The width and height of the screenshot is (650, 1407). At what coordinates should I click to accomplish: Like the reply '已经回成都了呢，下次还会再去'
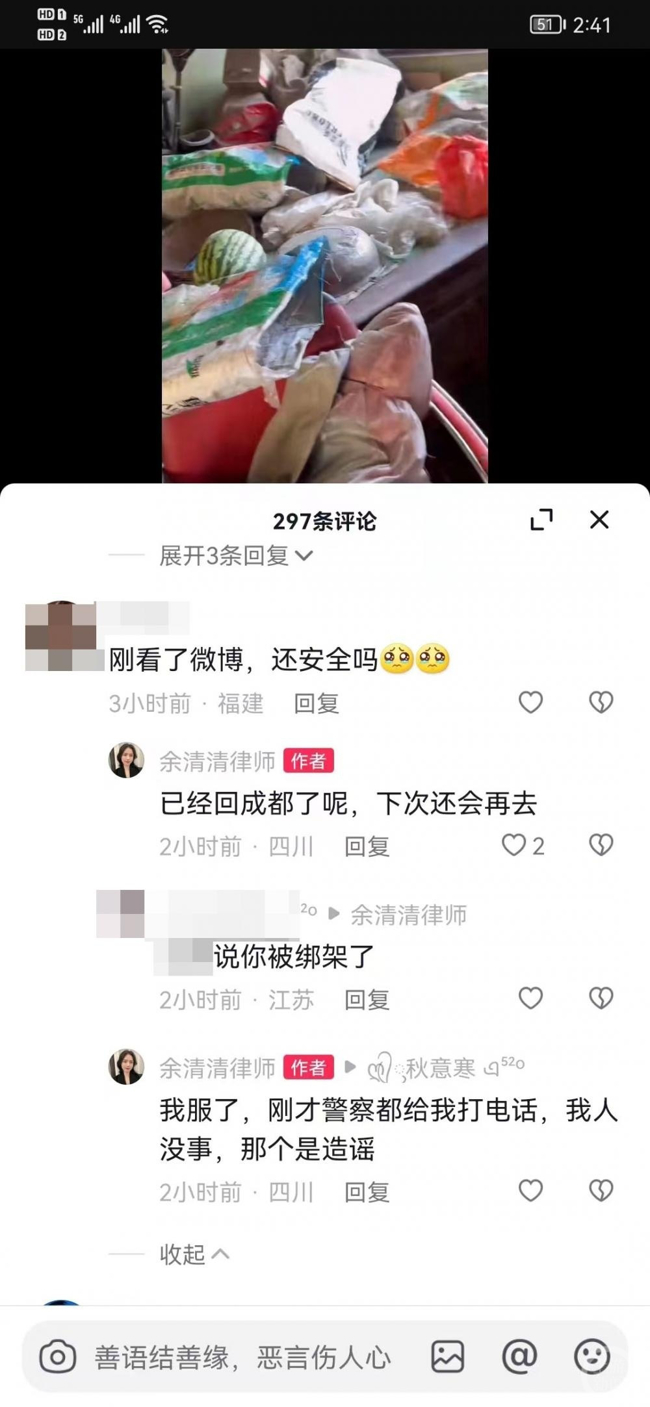[514, 846]
